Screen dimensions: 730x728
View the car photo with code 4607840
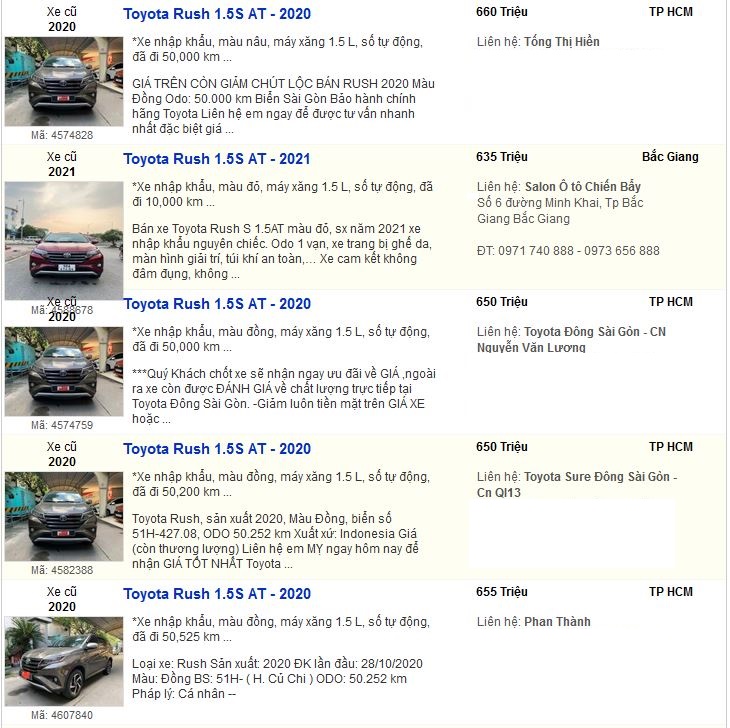click(63, 660)
